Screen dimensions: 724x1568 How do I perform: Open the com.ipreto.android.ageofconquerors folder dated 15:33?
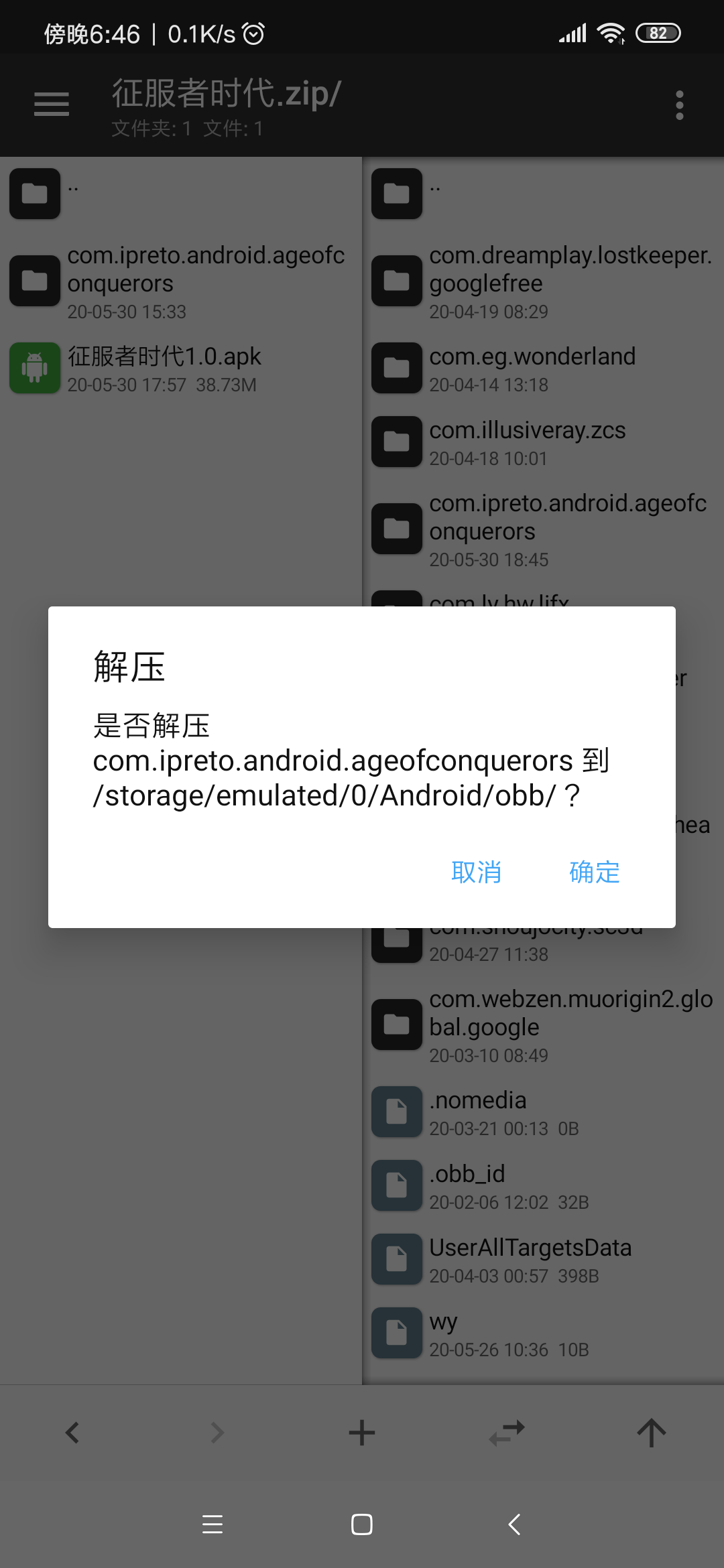pos(181,281)
